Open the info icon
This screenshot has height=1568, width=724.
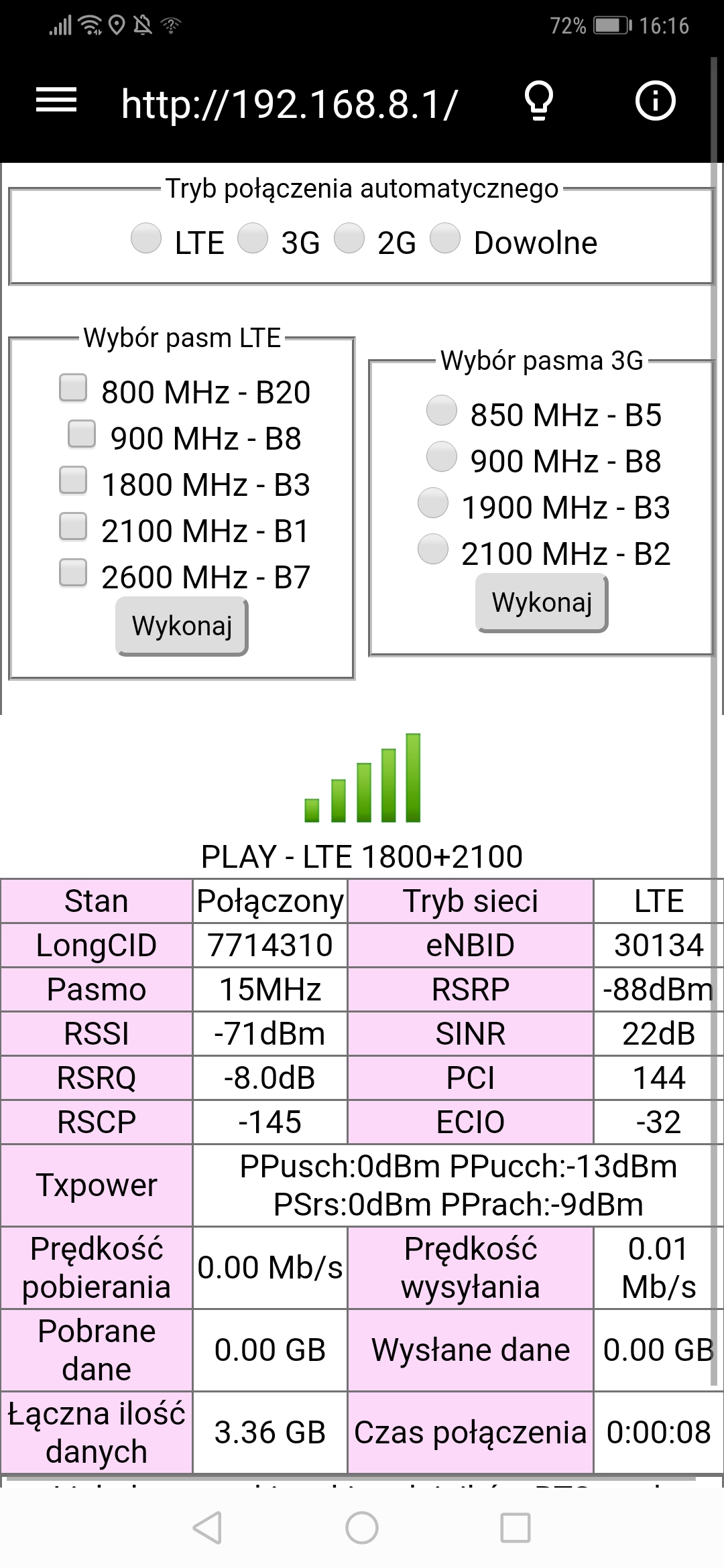[x=655, y=101]
